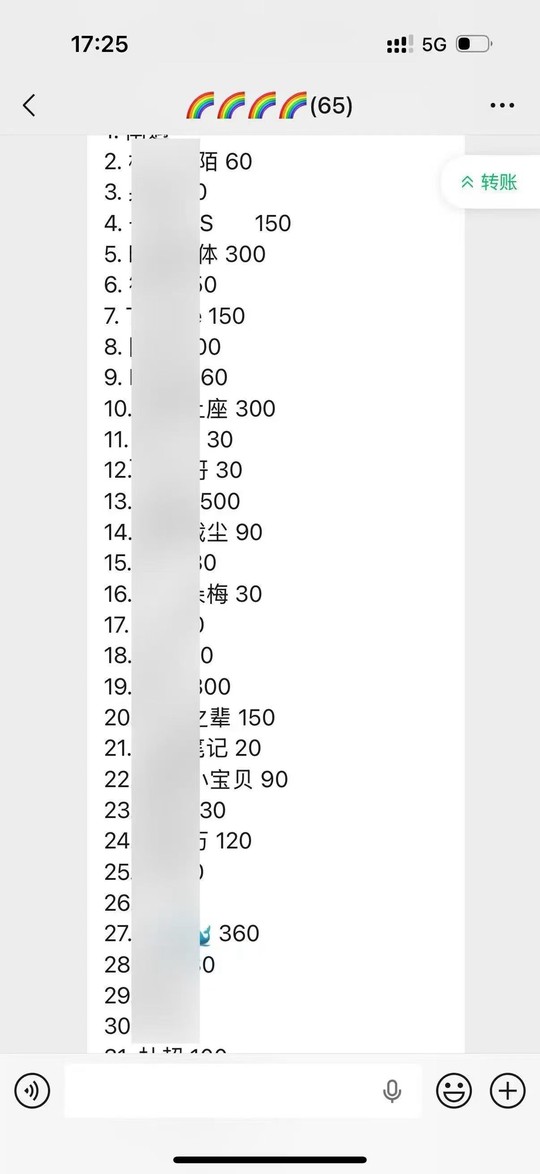
Task: Open the emoji sticker panel
Action: click(x=454, y=1090)
